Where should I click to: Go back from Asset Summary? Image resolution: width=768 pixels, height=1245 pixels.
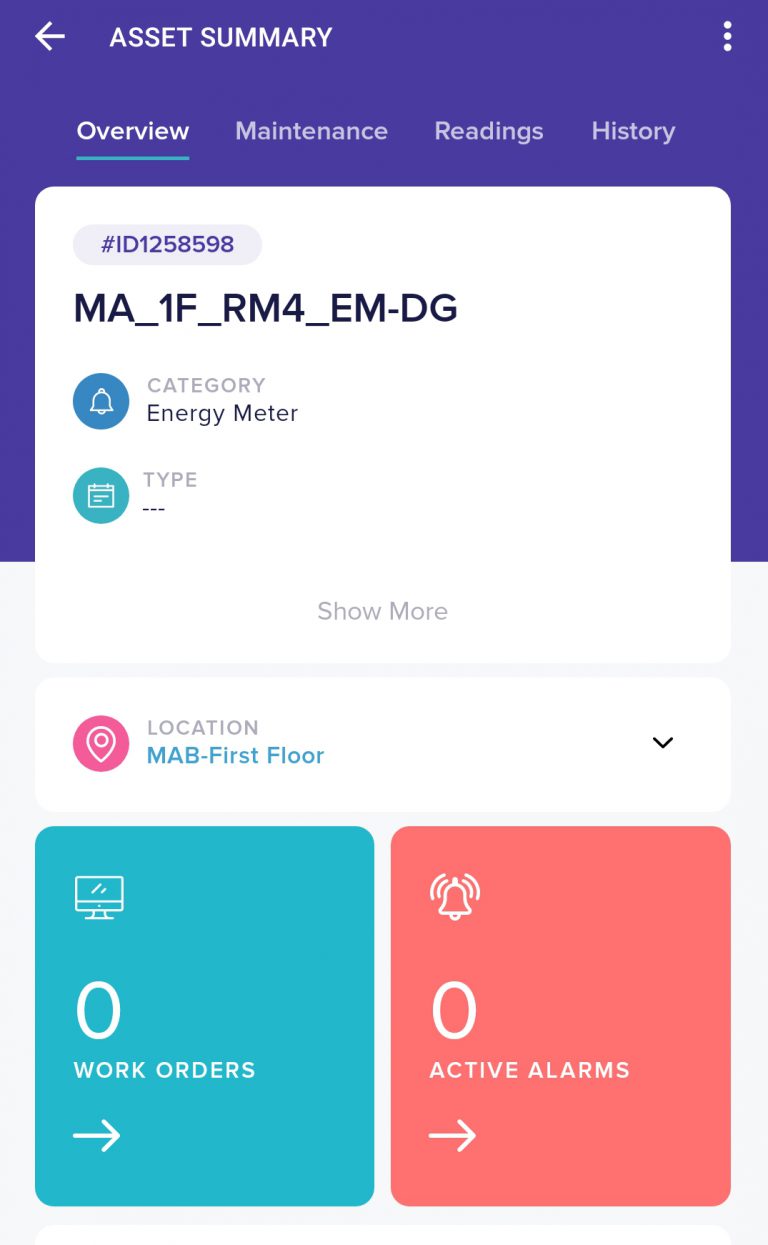point(49,38)
